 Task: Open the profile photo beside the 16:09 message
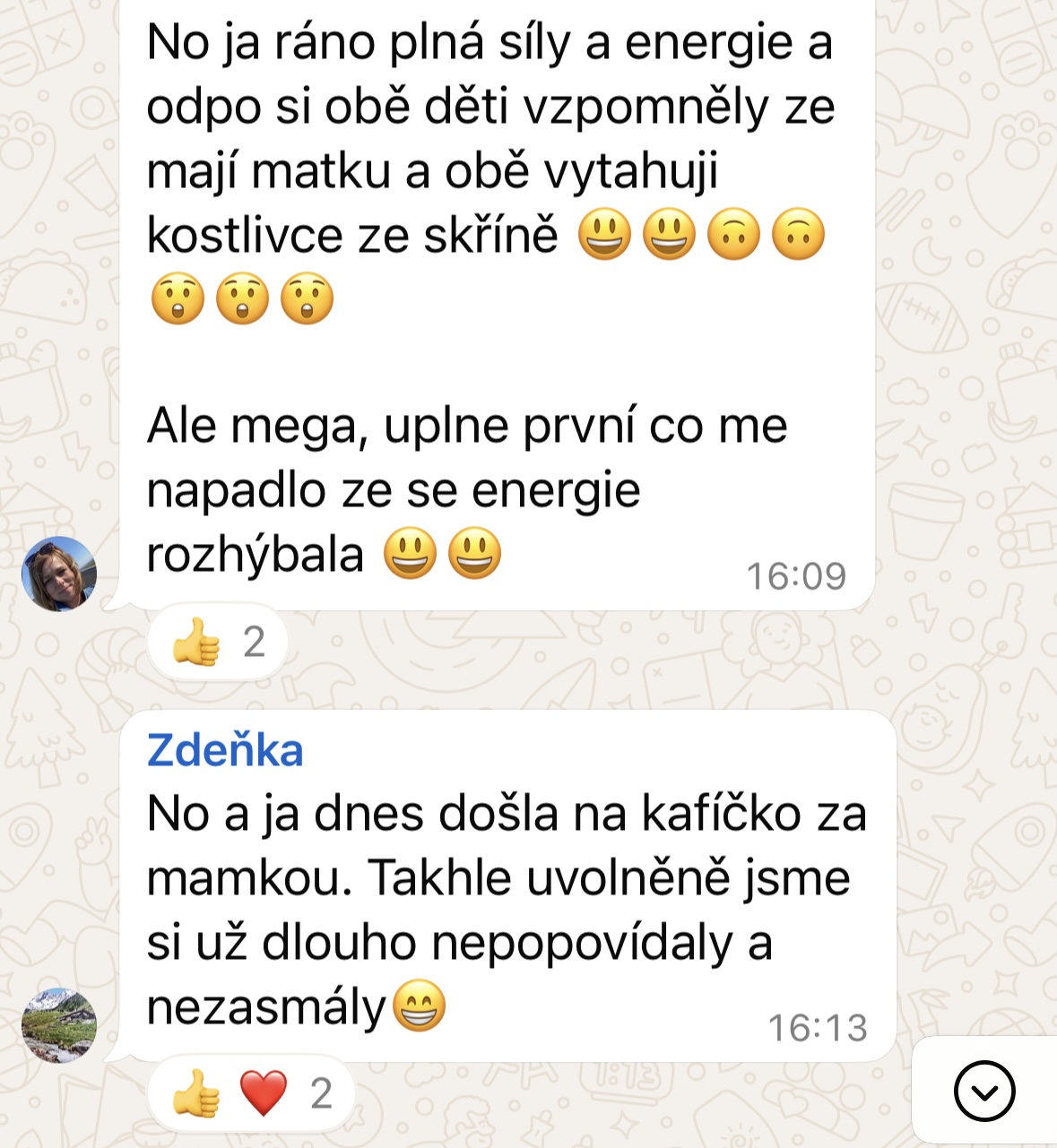click(x=59, y=574)
